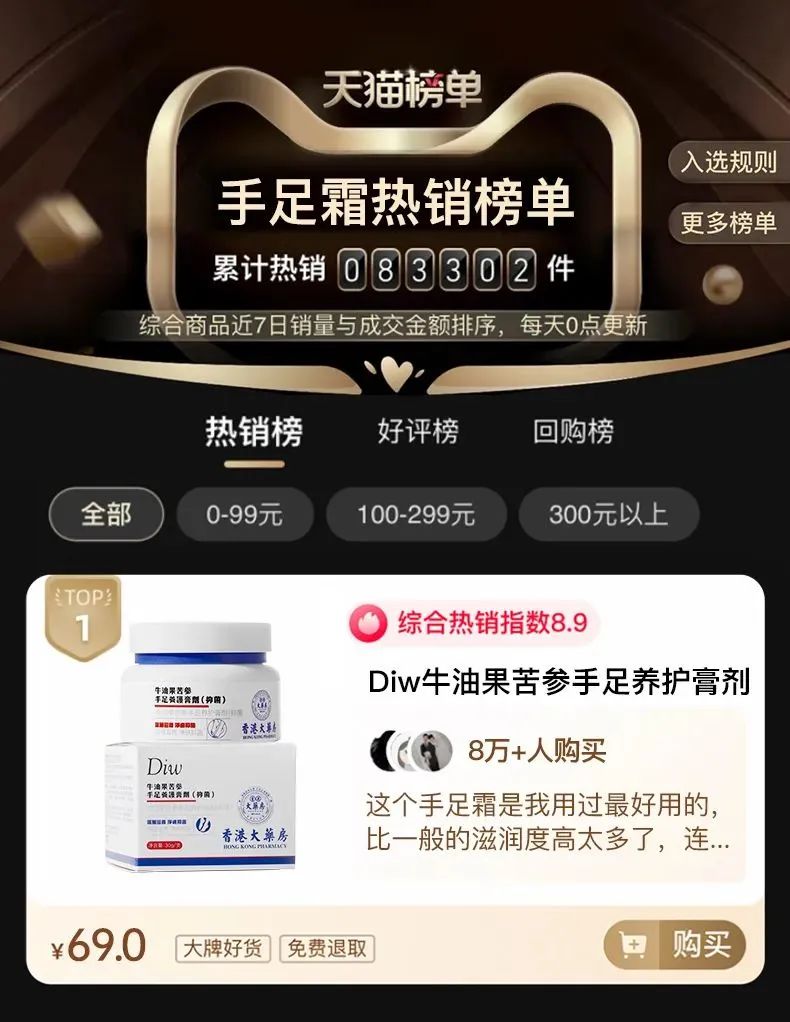The image size is (790, 1022).
Task: Click the wedding photo avatar in buyer circle
Action: 432,750
